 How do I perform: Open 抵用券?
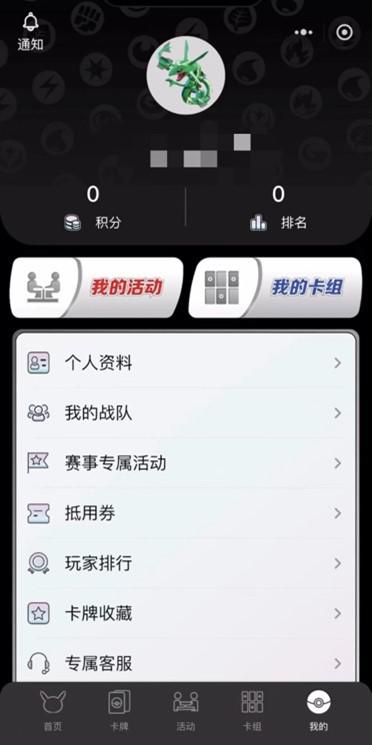tap(186, 513)
